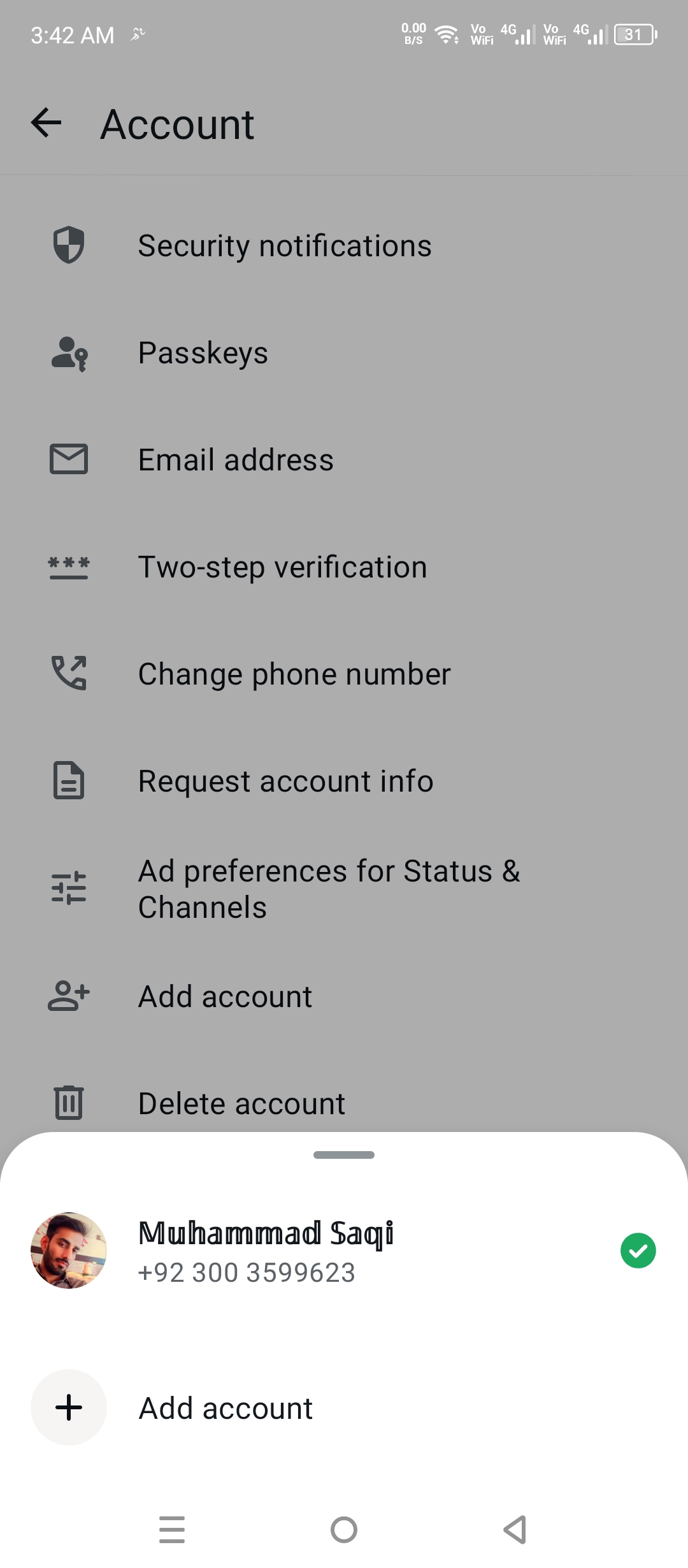The image size is (688, 1568).
Task: Open the recent apps menu
Action: click(172, 1529)
